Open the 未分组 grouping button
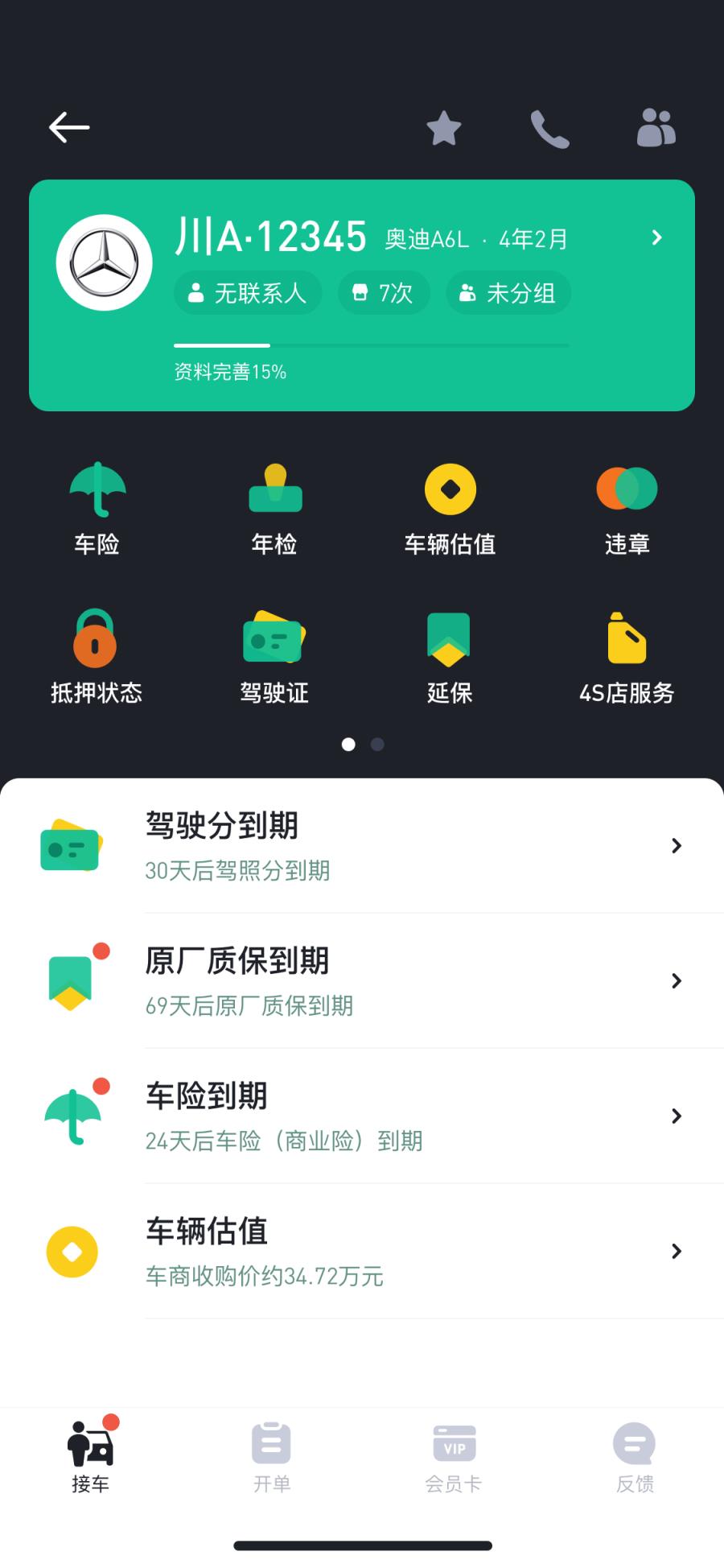The image size is (724, 1568). 508,293
